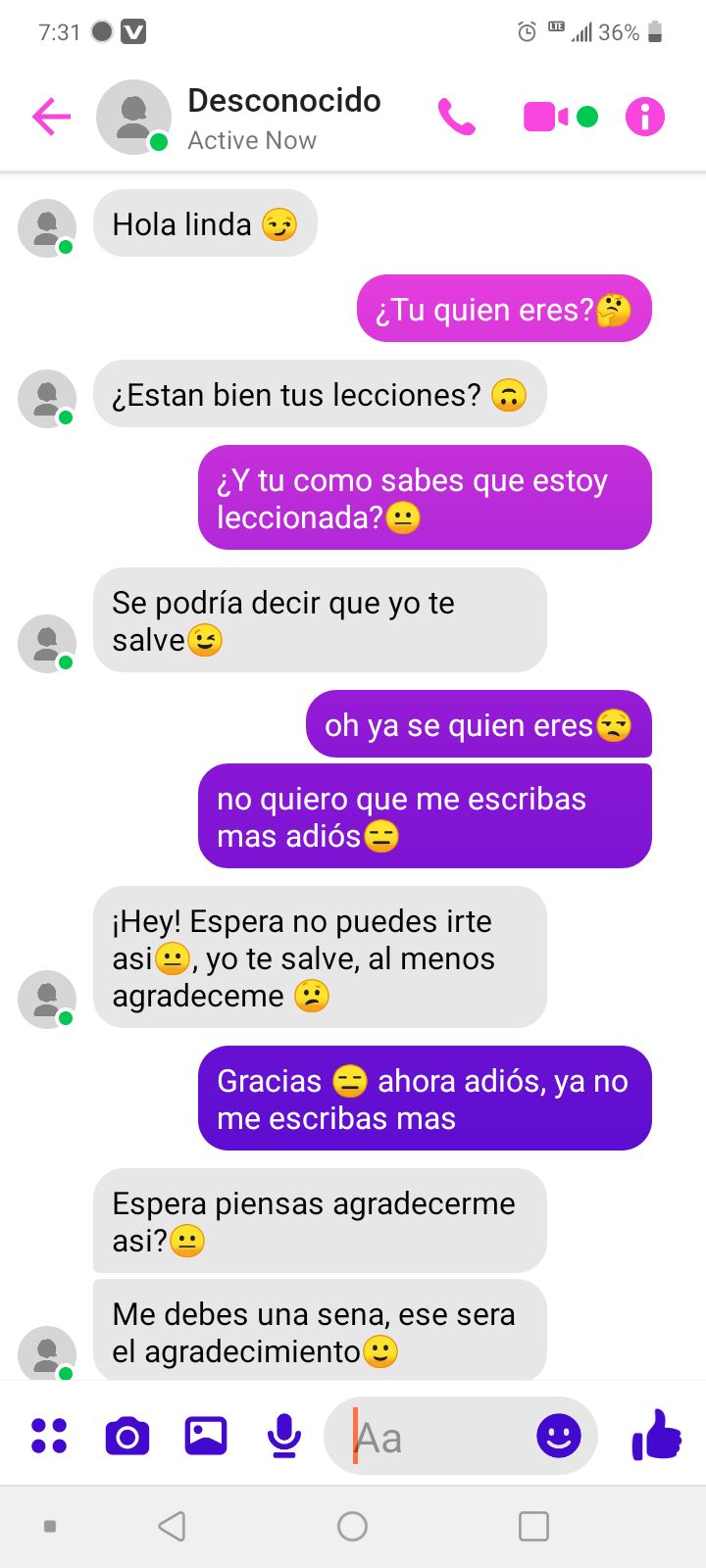Start a voice call with Desconocido
706x1568 pixels.
tap(456, 118)
